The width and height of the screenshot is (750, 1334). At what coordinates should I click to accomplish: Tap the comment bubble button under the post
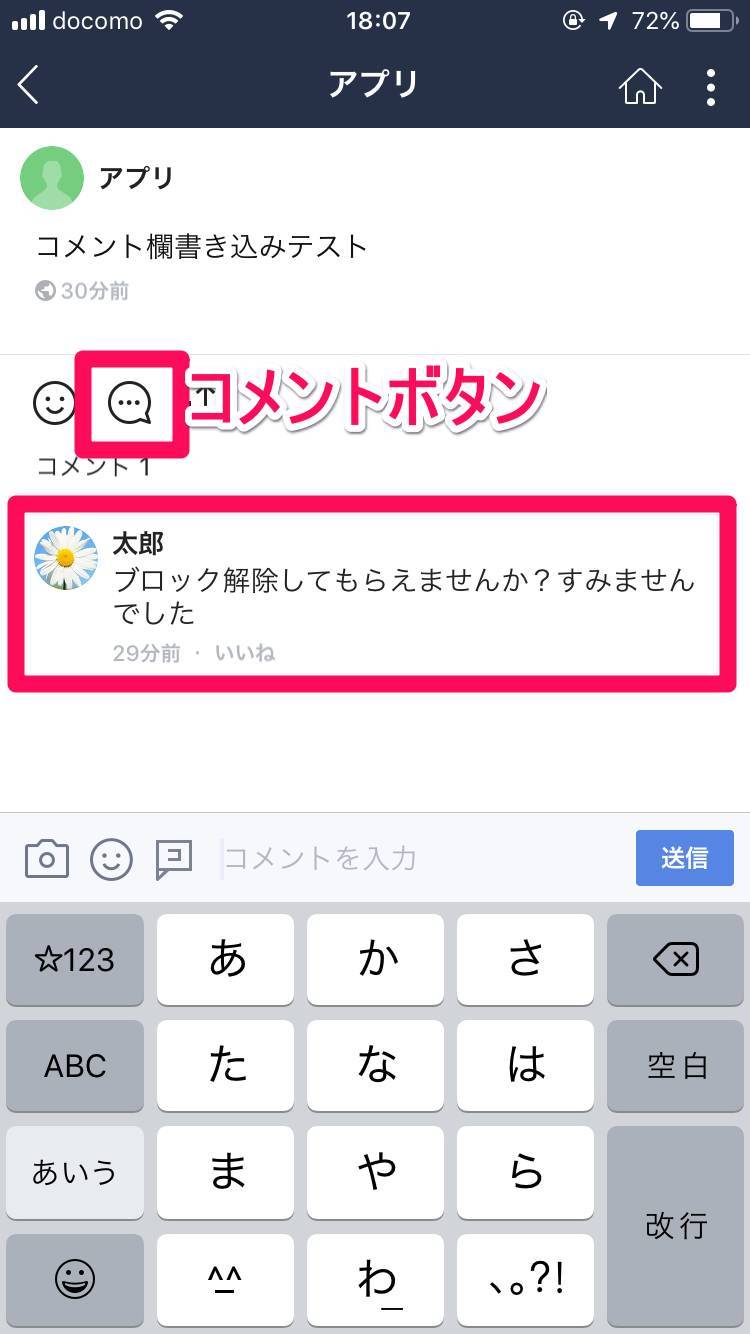pos(130,403)
